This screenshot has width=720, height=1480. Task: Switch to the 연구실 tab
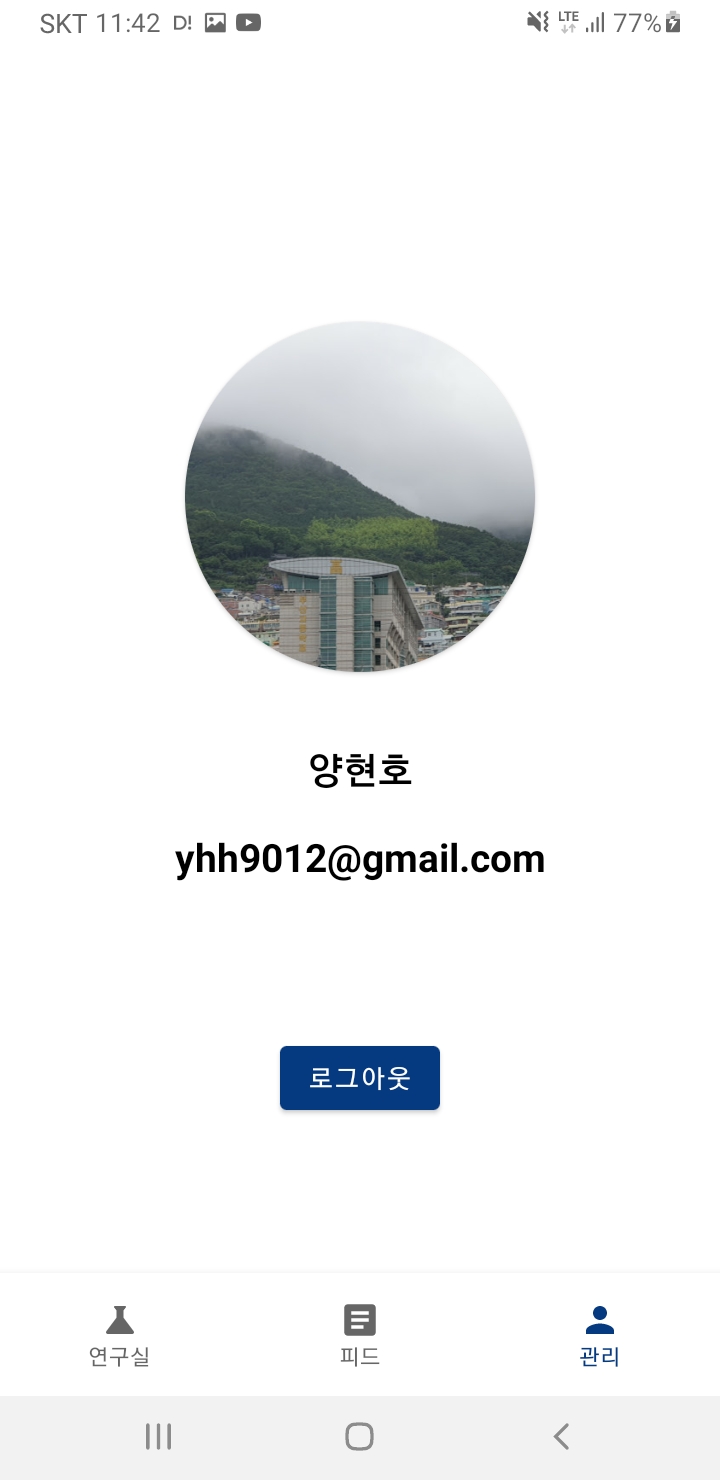click(119, 1335)
